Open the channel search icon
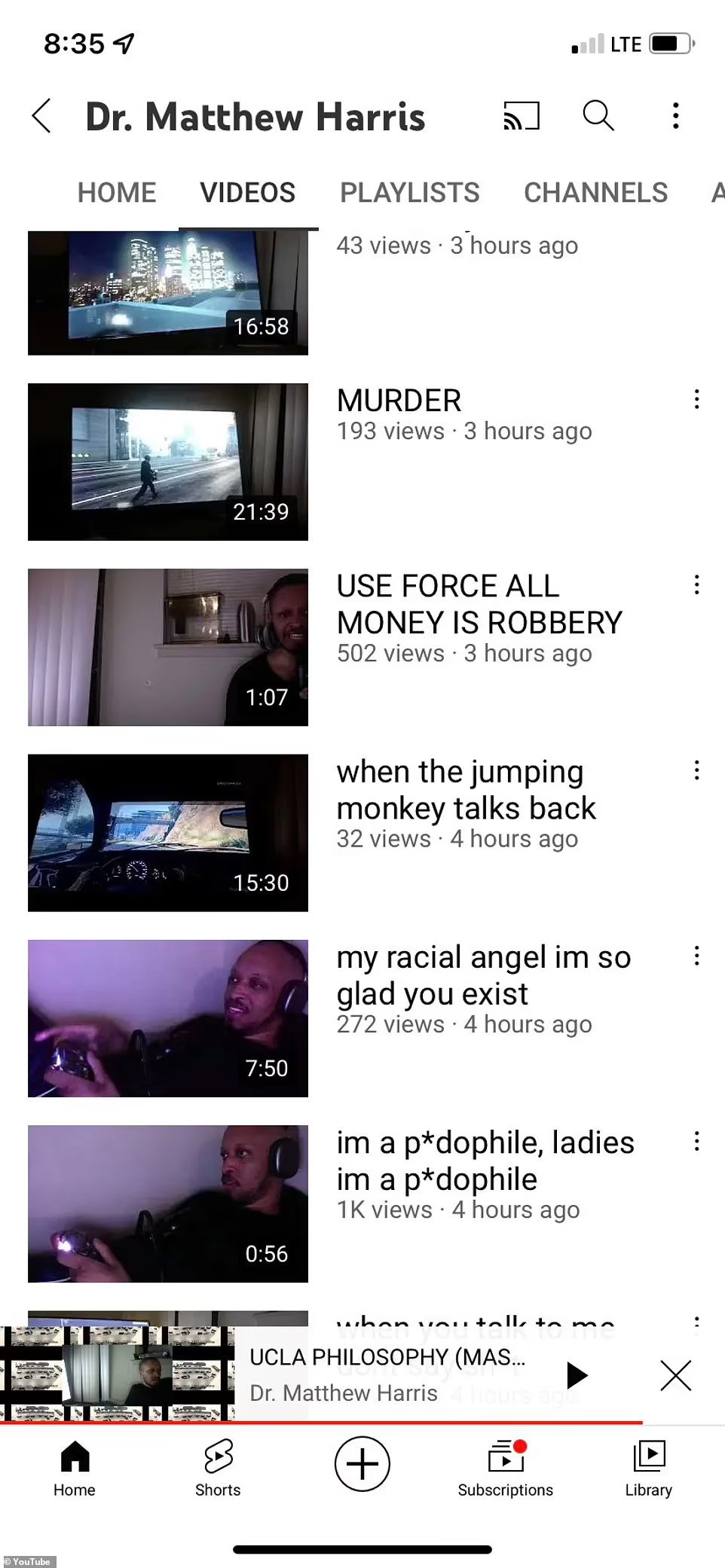This screenshot has width=725, height=1568. [598, 116]
